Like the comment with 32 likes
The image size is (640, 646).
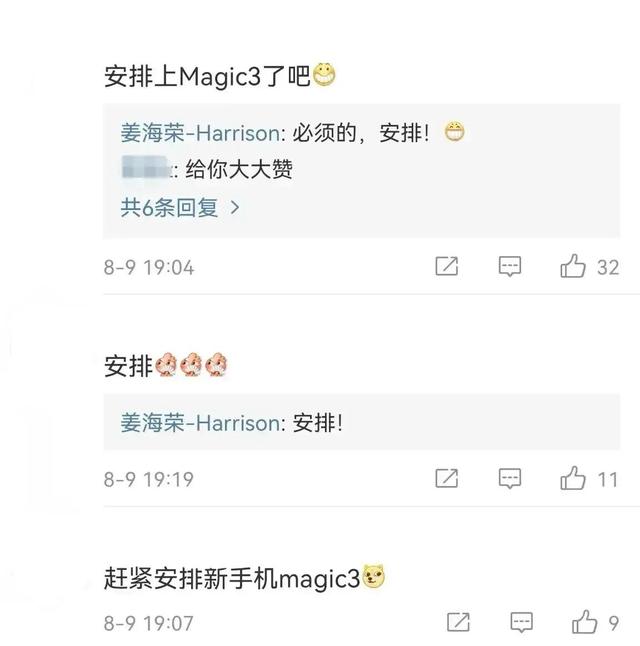pos(573,266)
